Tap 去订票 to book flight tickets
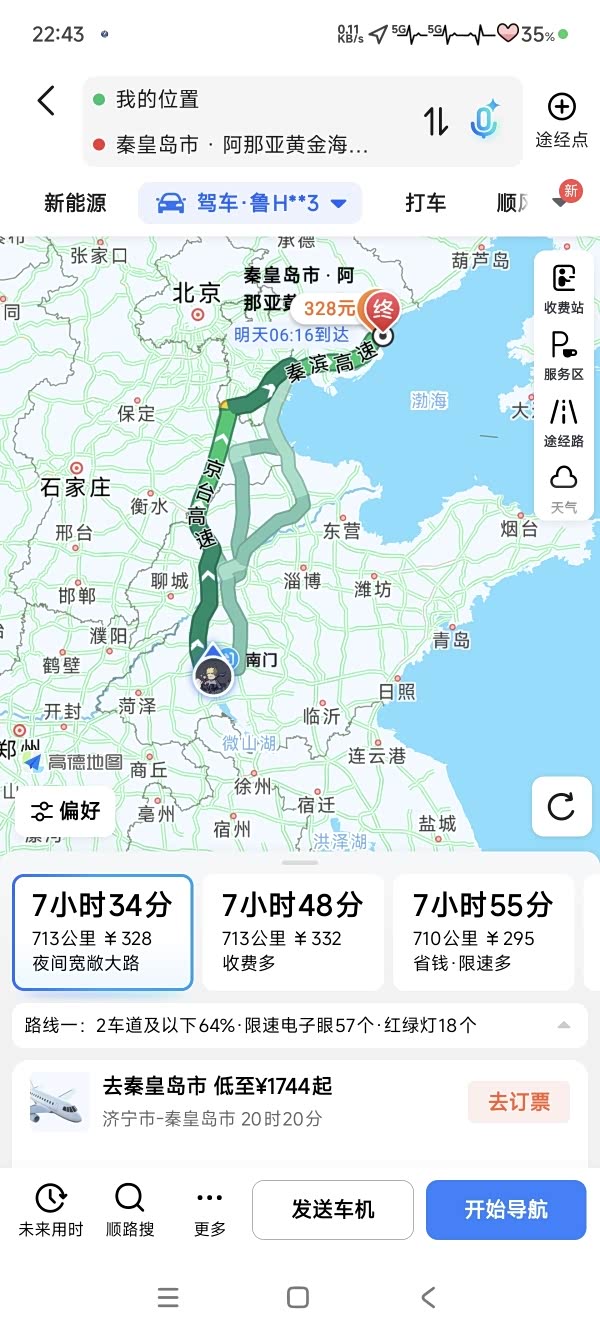The image size is (600, 1335). tap(518, 1102)
